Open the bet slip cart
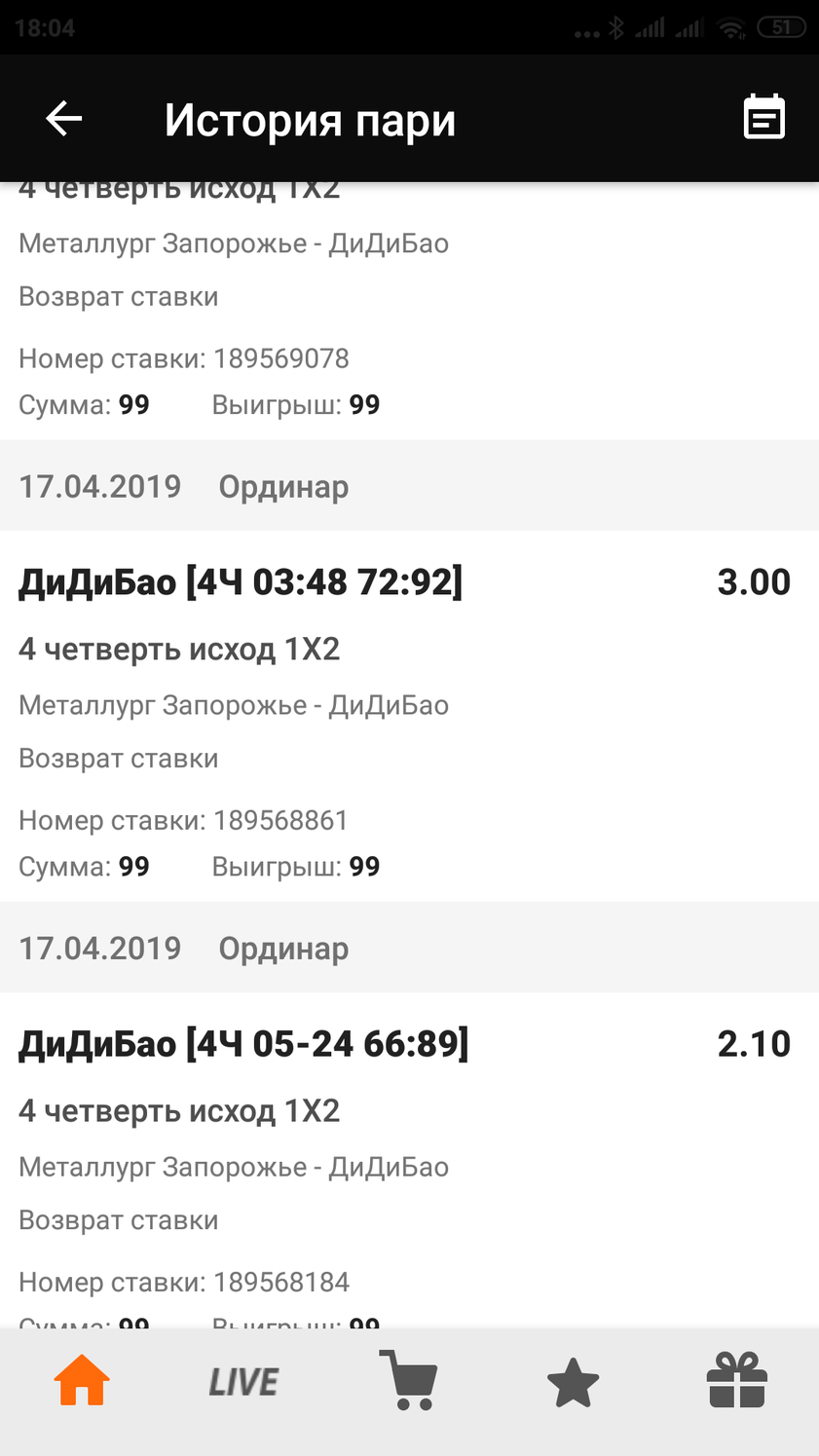Image resolution: width=819 pixels, height=1456 pixels. click(409, 1381)
